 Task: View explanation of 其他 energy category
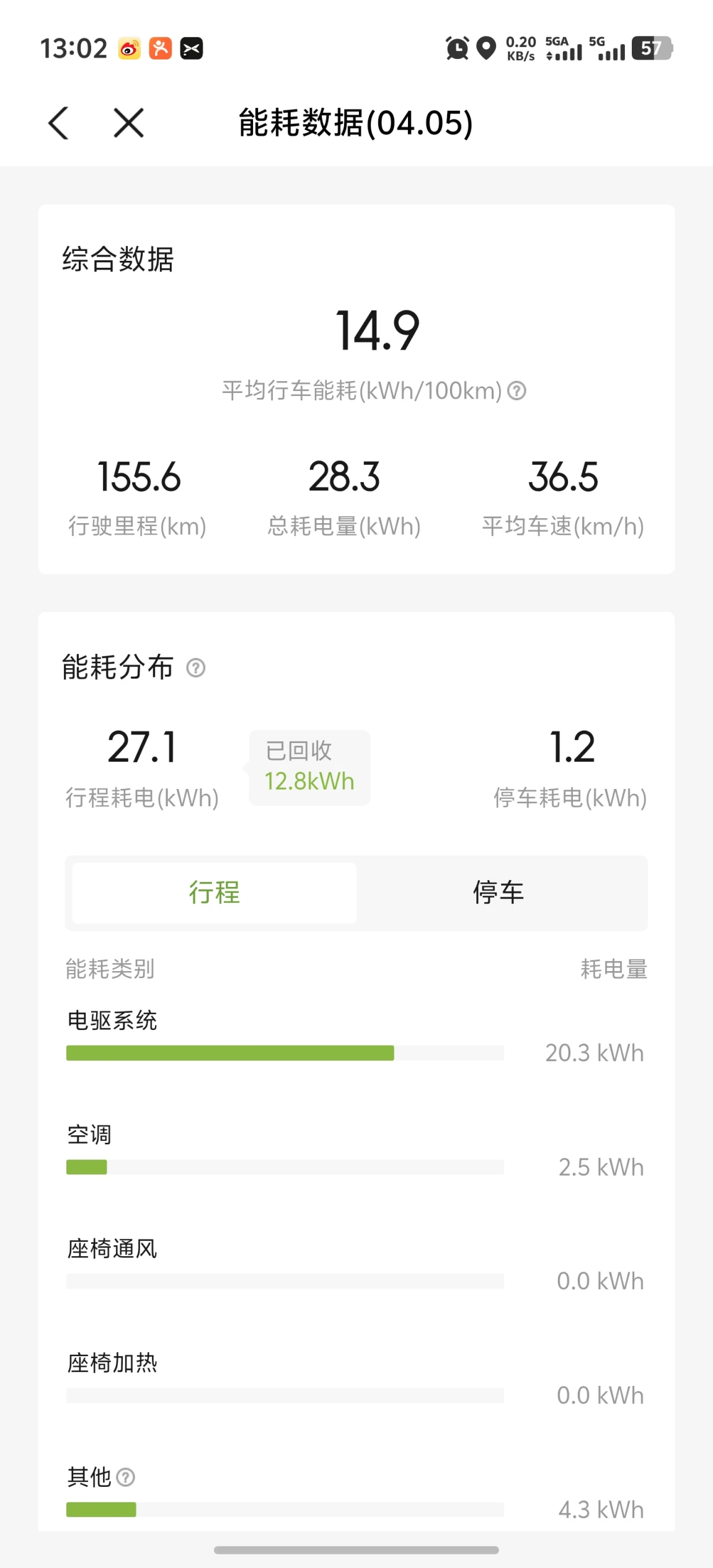[x=125, y=1477]
